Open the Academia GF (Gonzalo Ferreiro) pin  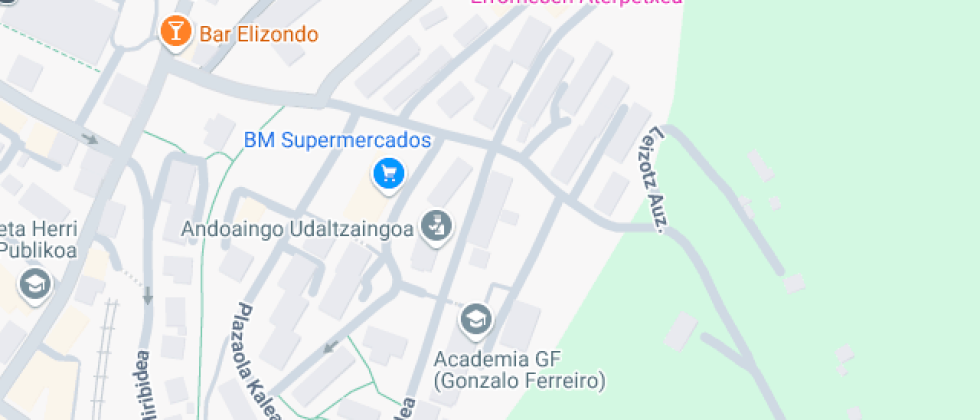(x=475, y=320)
